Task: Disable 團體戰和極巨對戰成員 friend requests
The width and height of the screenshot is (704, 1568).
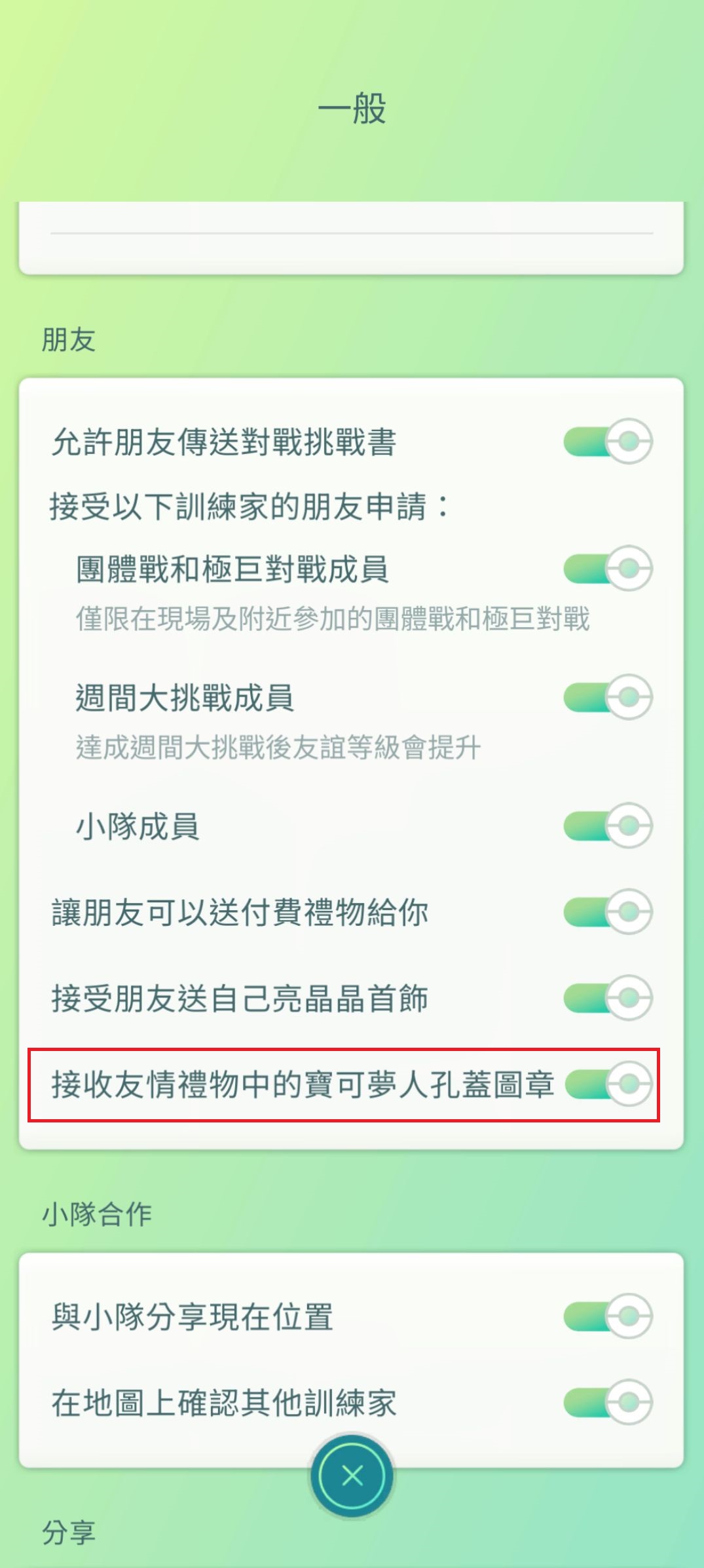Action: (x=608, y=568)
